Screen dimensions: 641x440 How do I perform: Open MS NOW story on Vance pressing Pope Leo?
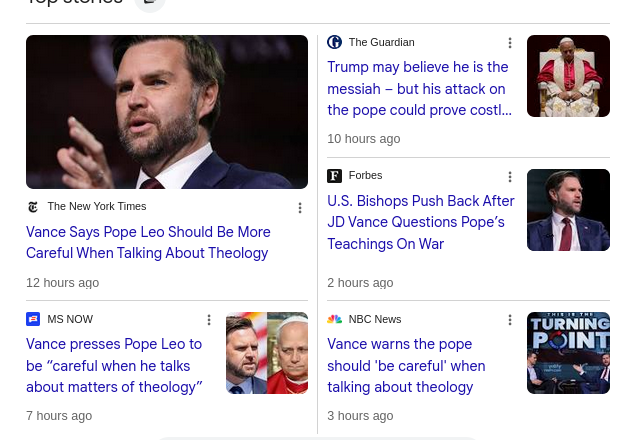pyautogui.click(x=114, y=365)
